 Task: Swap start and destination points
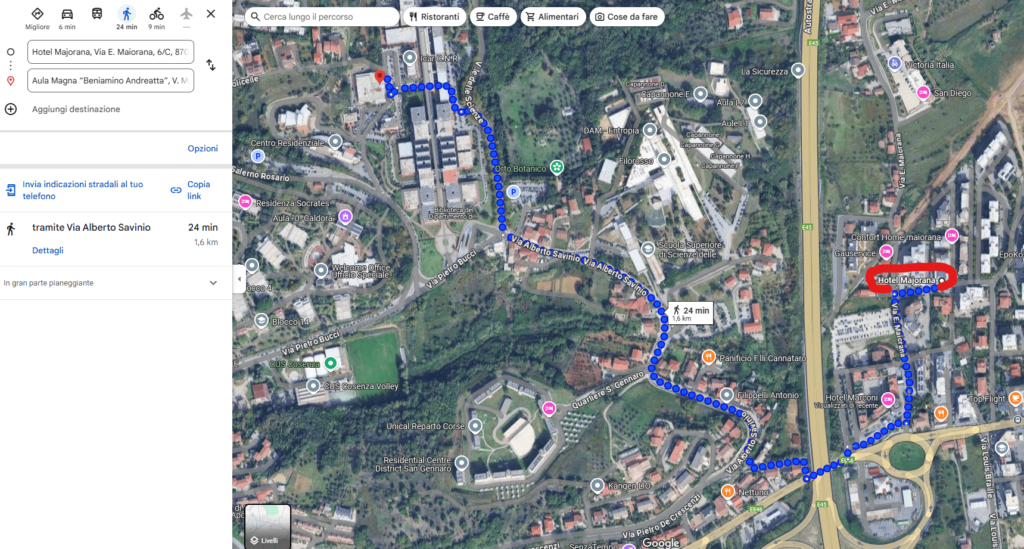pyautogui.click(x=211, y=65)
